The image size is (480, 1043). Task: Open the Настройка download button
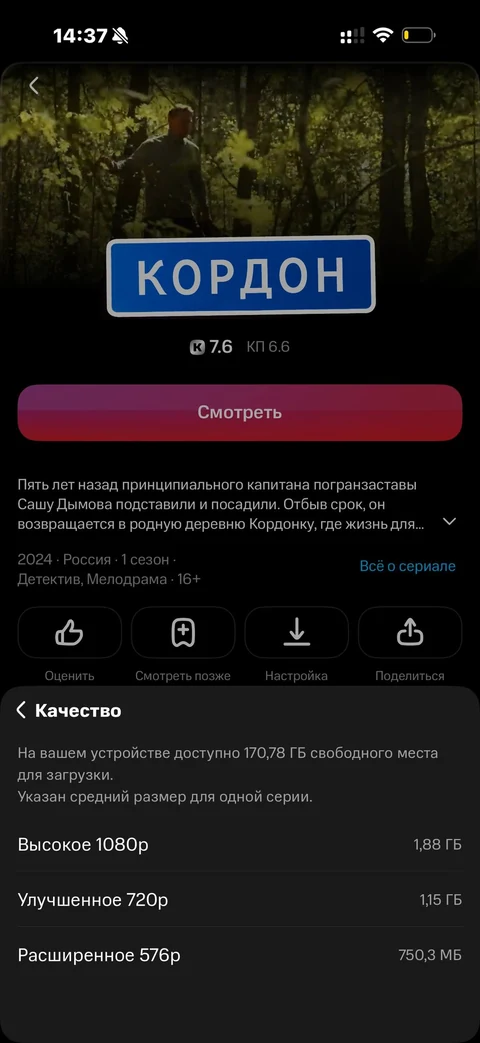(297, 632)
